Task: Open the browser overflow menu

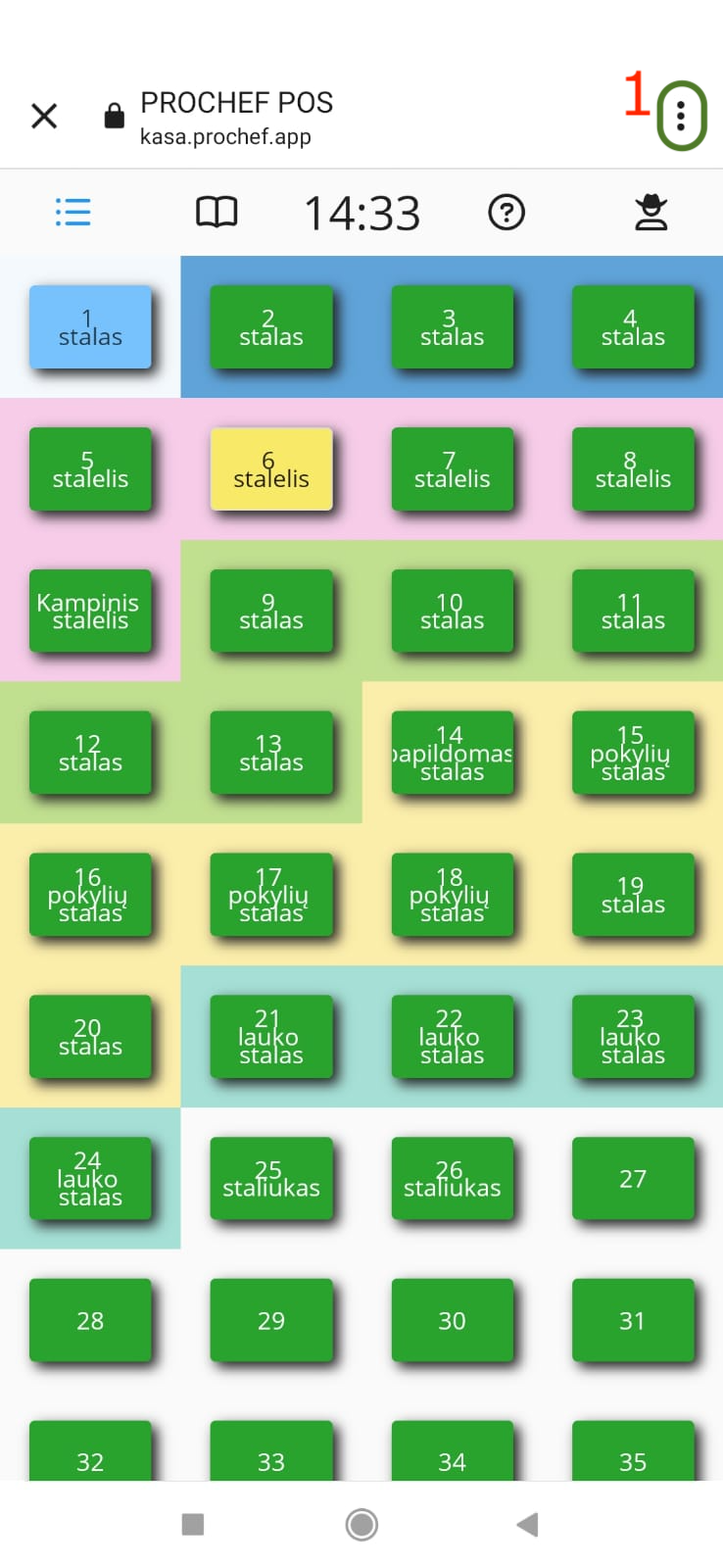Action: coord(681,117)
